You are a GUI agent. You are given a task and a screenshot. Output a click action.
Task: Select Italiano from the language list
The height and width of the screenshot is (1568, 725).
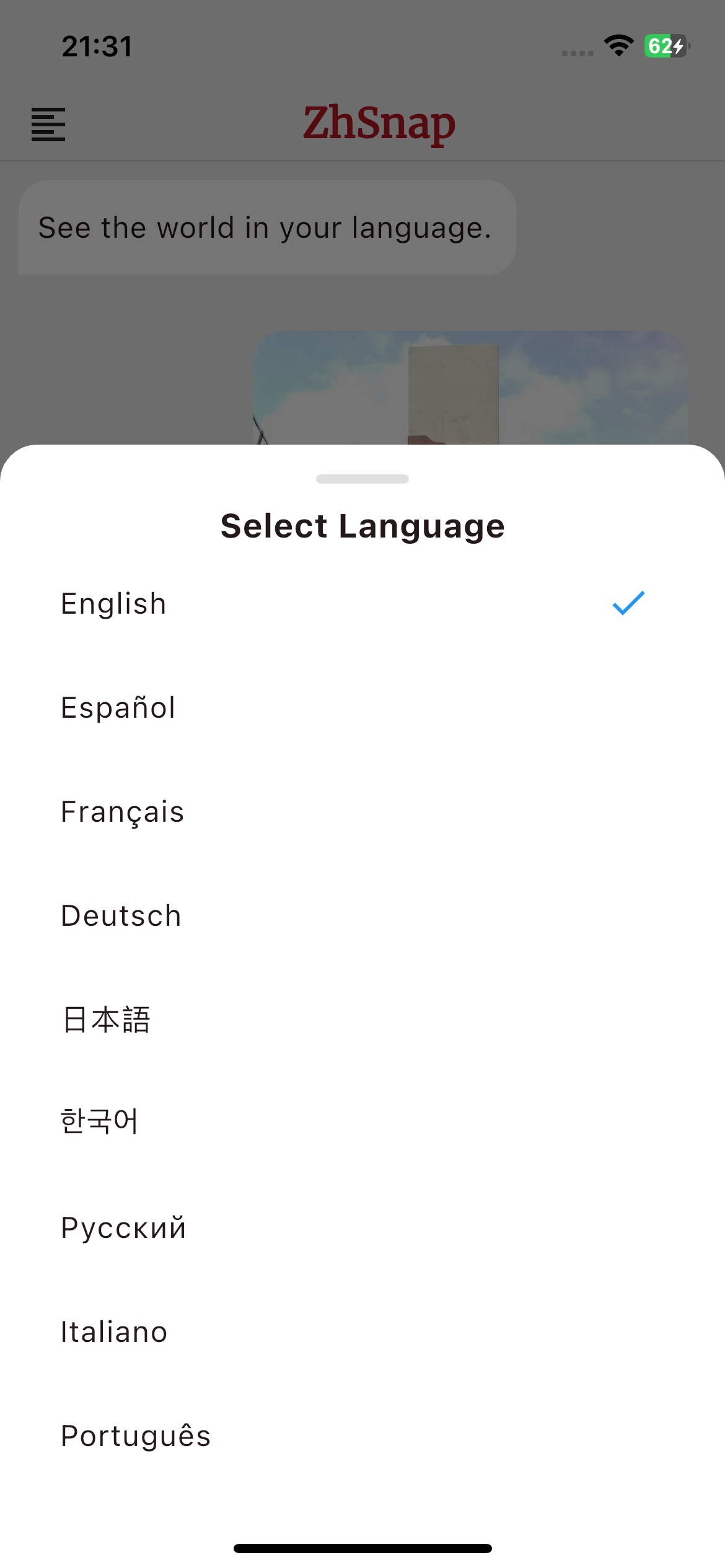pyautogui.click(x=115, y=1332)
